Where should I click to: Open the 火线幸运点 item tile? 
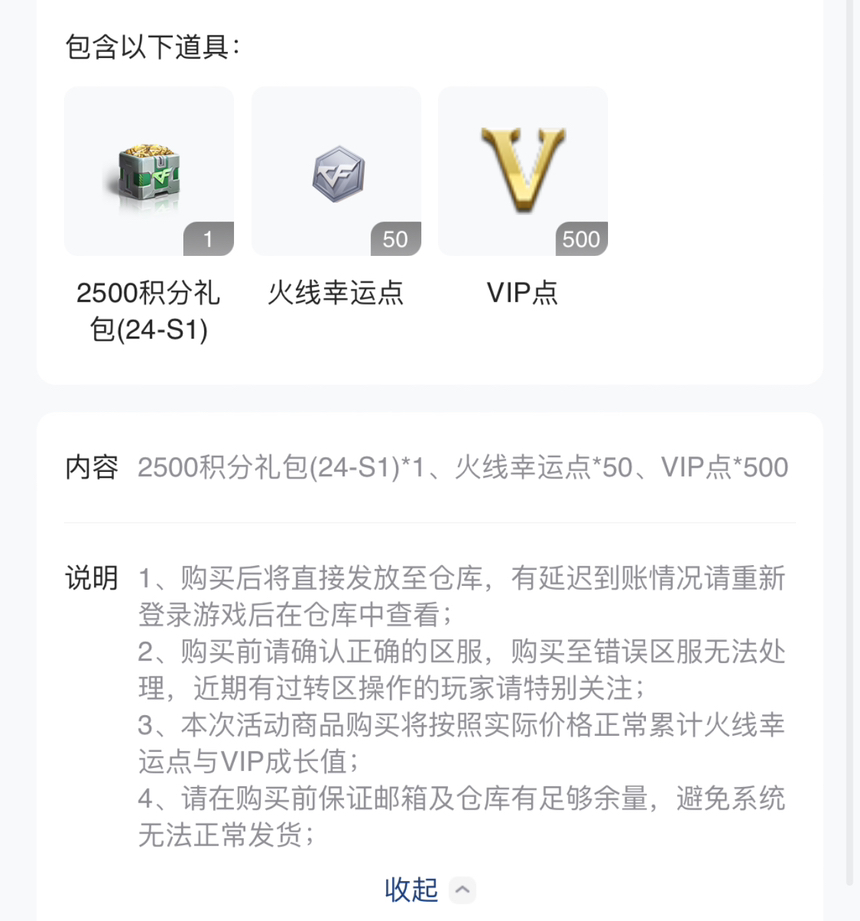[336, 172]
